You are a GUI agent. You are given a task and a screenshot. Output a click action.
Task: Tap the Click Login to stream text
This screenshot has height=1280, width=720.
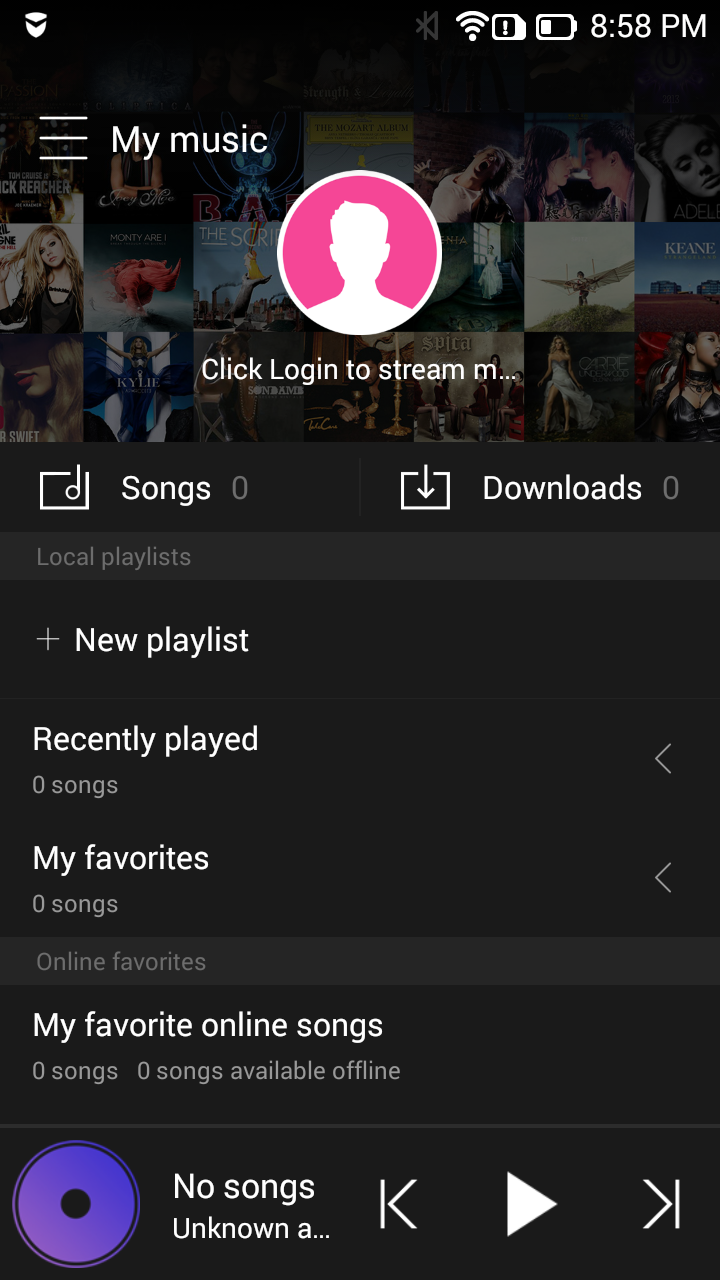point(359,370)
